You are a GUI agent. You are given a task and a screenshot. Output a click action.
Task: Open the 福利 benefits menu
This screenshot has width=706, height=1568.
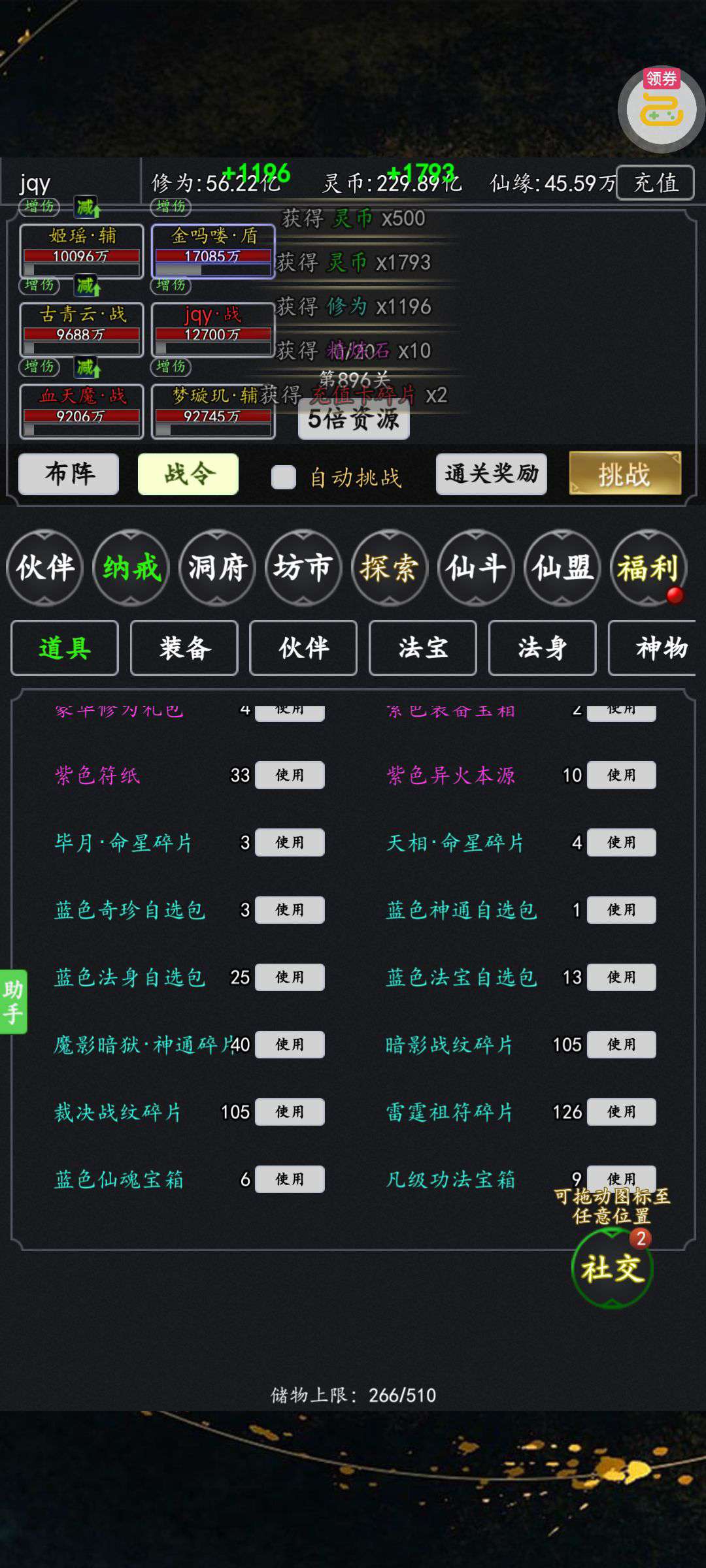point(648,567)
